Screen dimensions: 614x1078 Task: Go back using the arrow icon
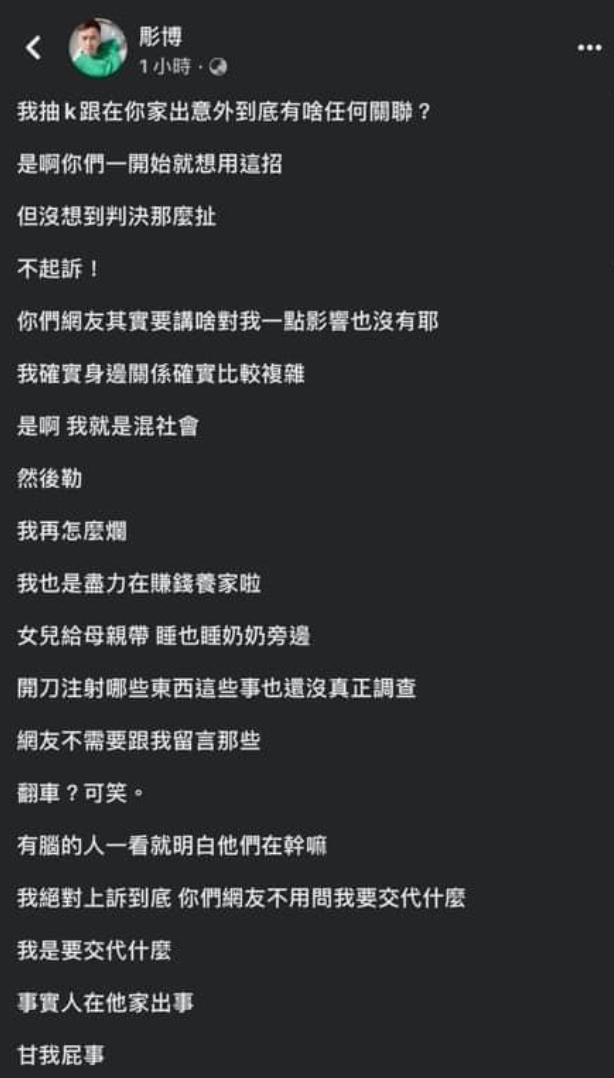[34, 47]
